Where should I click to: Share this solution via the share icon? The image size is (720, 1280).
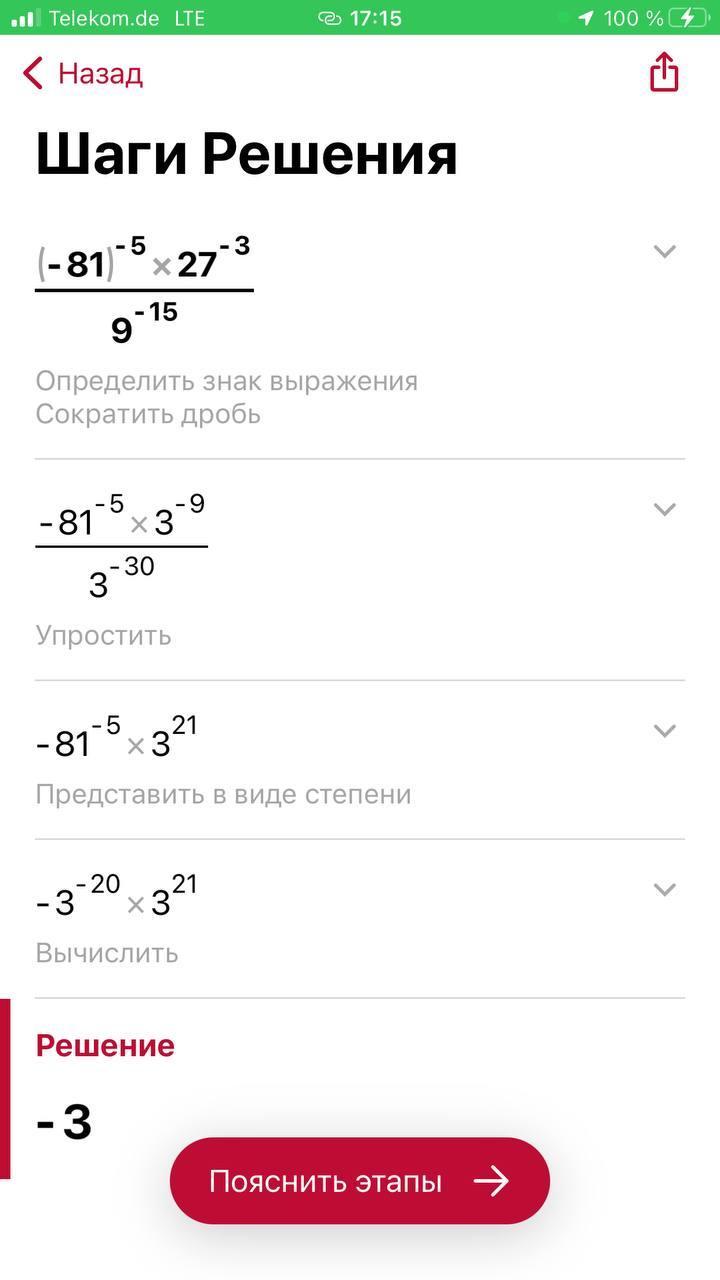pos(664,73)
